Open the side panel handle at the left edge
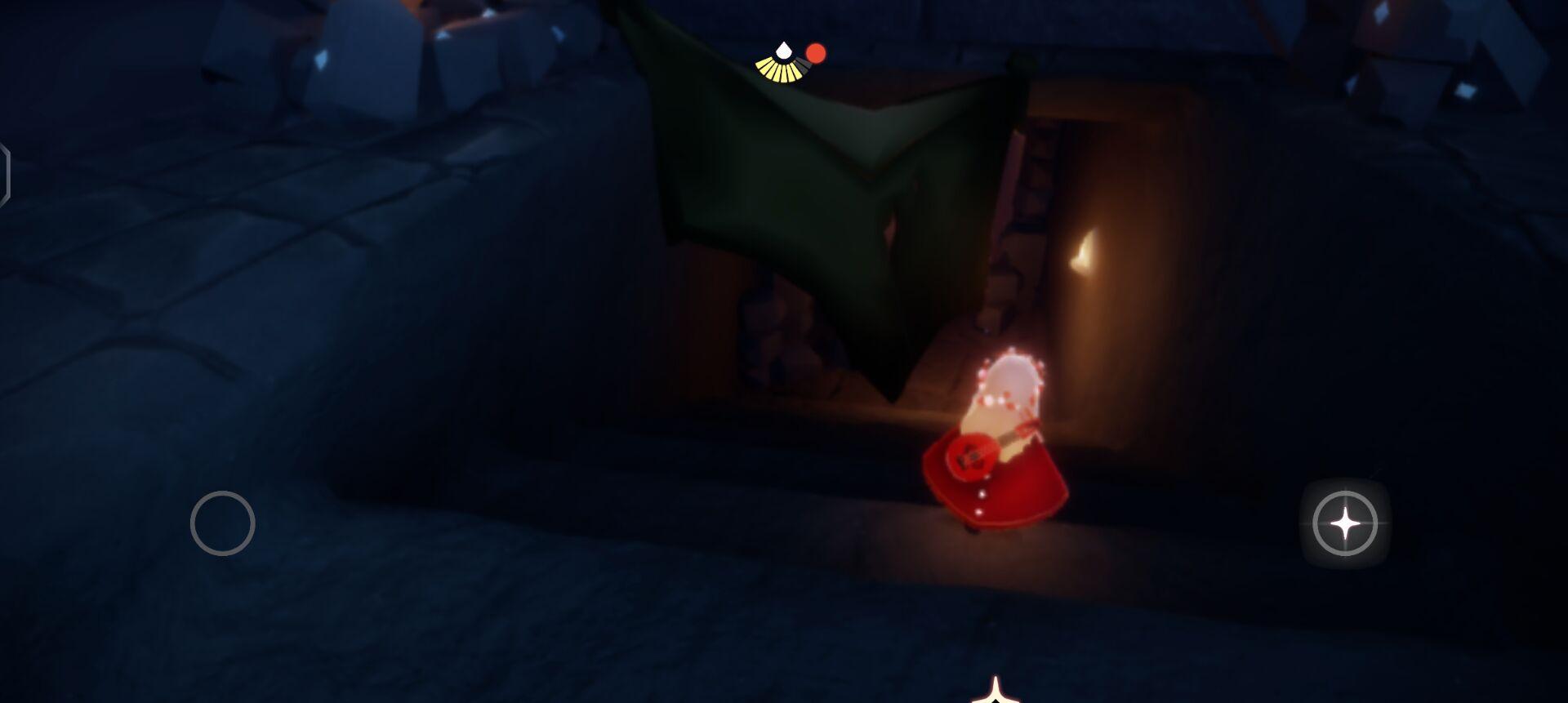 4,174
